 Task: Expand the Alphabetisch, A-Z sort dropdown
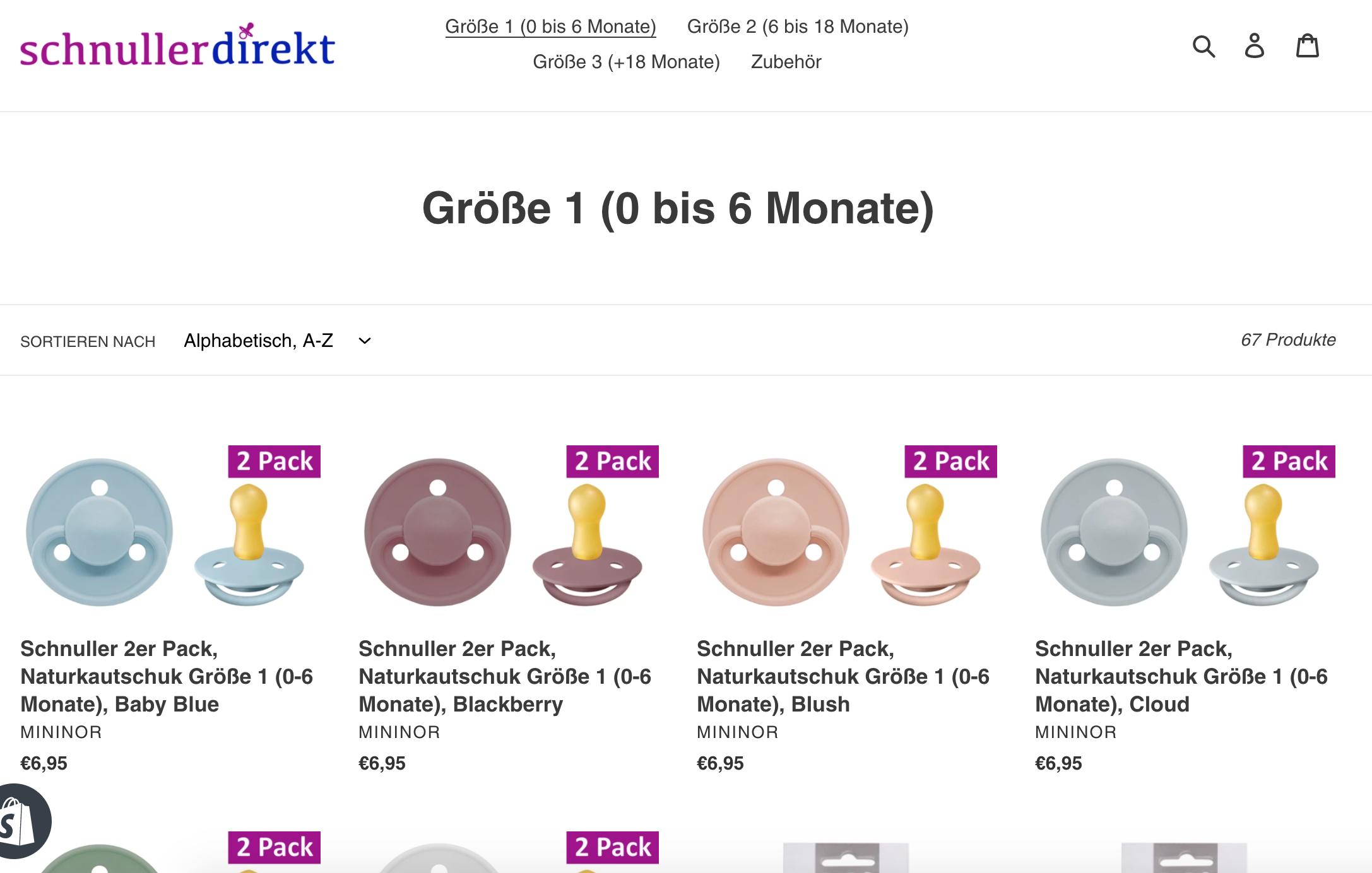point(278,341)
